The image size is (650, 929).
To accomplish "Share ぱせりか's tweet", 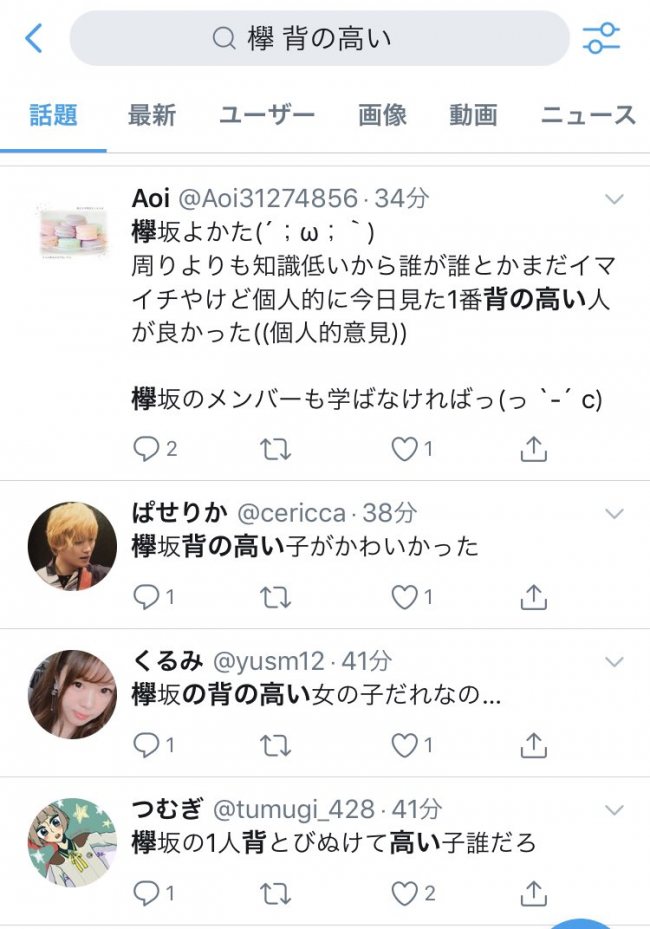I will [534, 598].
